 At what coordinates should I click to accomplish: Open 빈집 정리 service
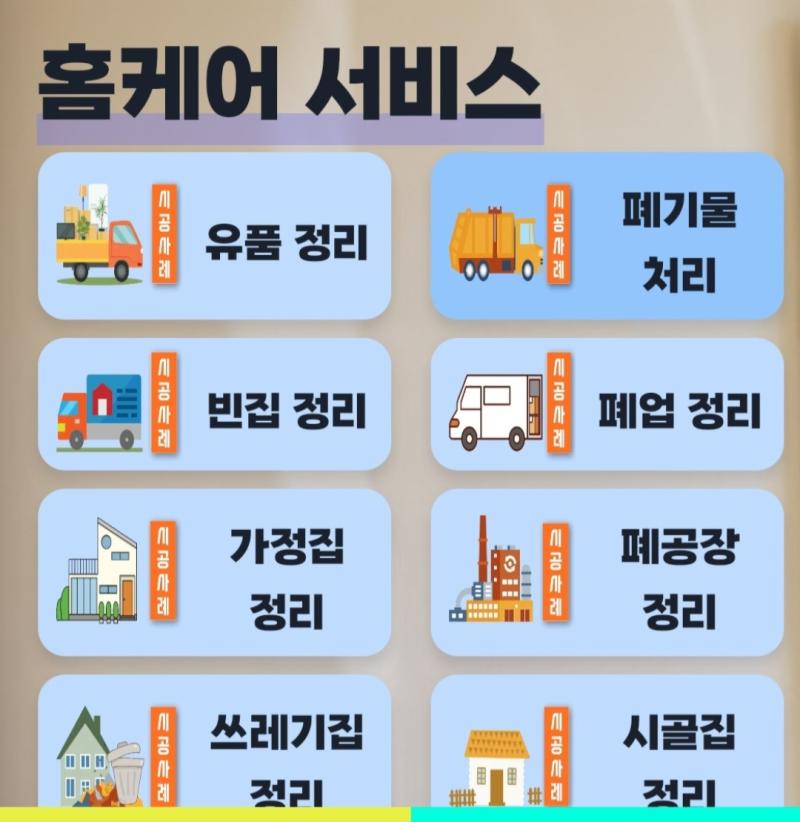[x=214, y=405]
